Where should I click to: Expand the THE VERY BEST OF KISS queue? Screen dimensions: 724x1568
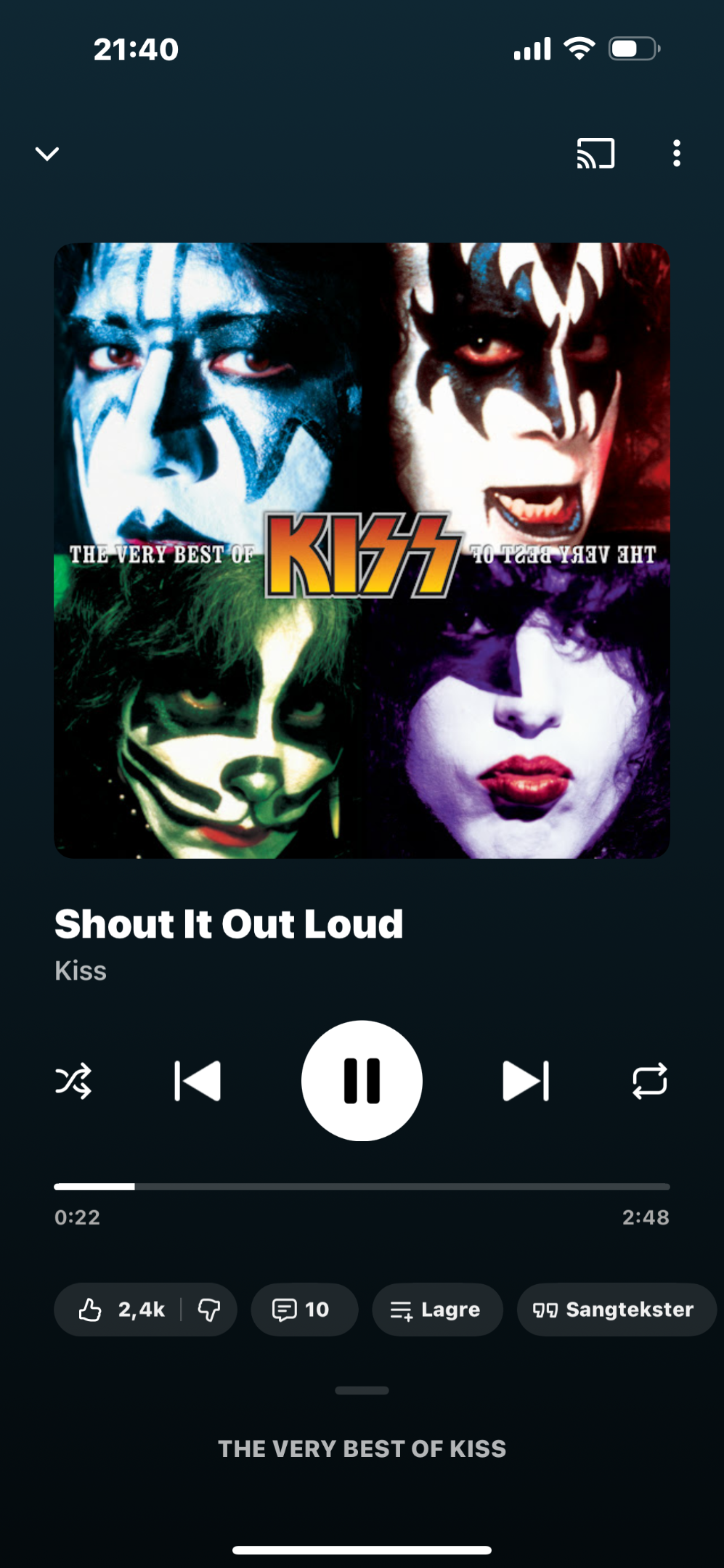(x=362, y=1448)
